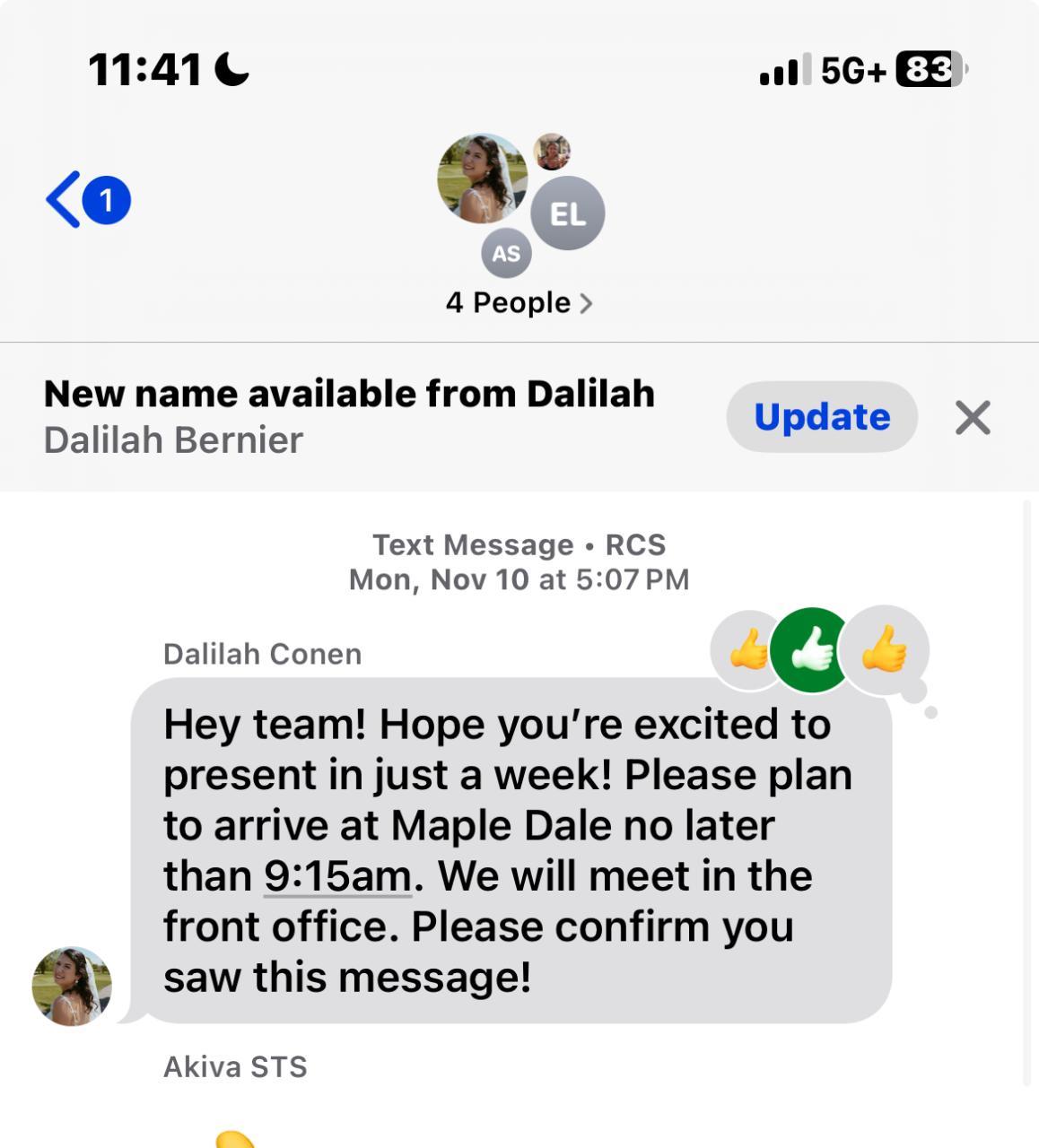Update Dalilah's contact name
Viewport: 1039px width, 1148px height.
[x=821, y=417]
